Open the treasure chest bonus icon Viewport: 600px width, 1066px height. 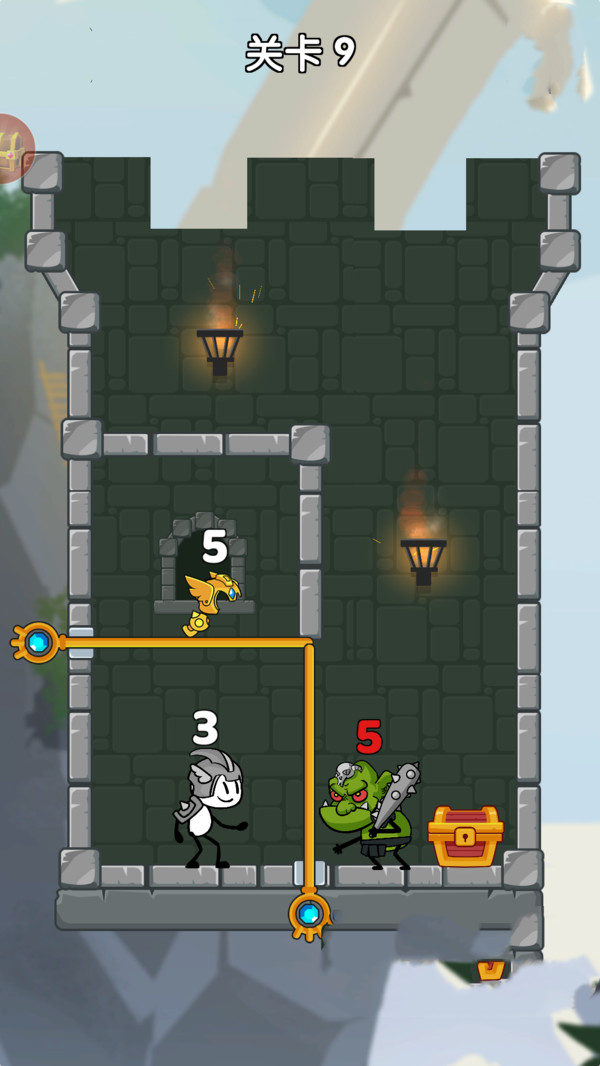[12, 149]
